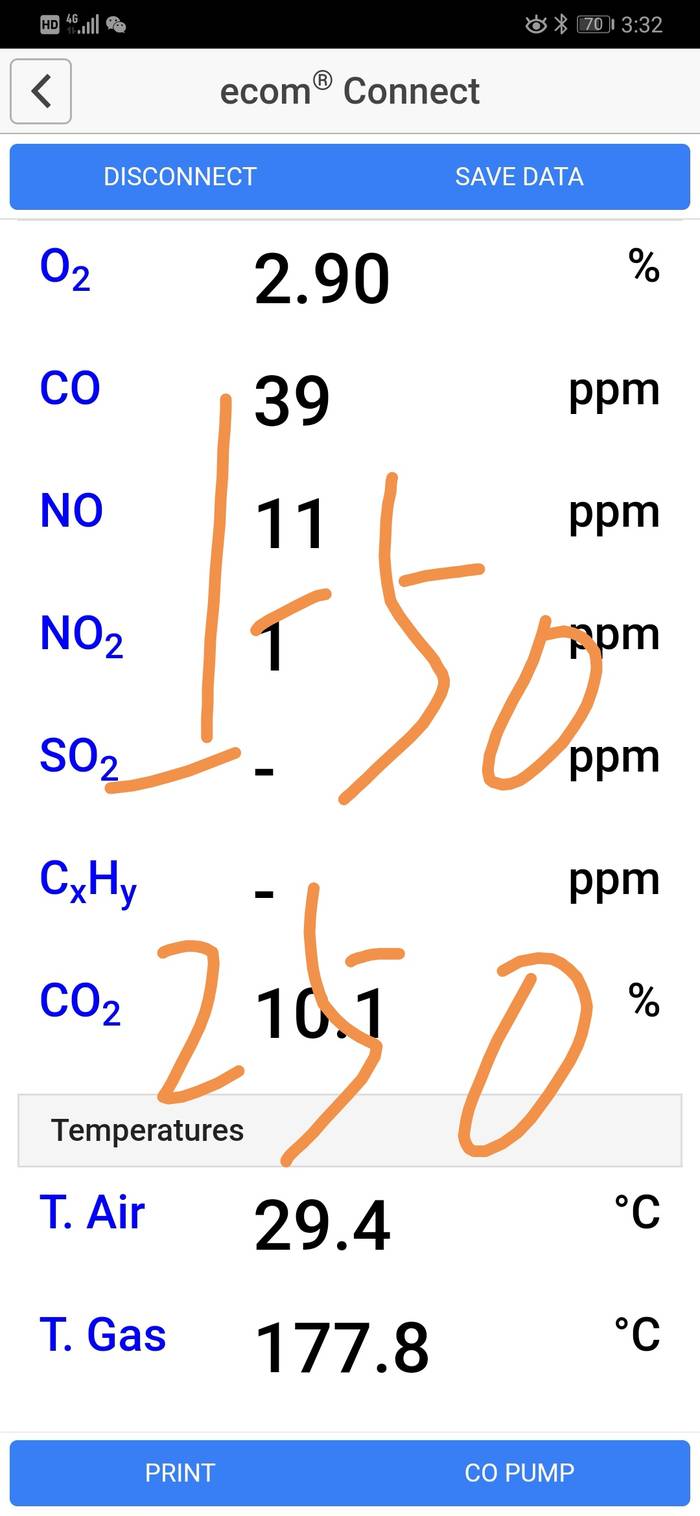The height and width of the screenshot is (1516, 700).
Task: Print the current readings
Action: 180,1473
